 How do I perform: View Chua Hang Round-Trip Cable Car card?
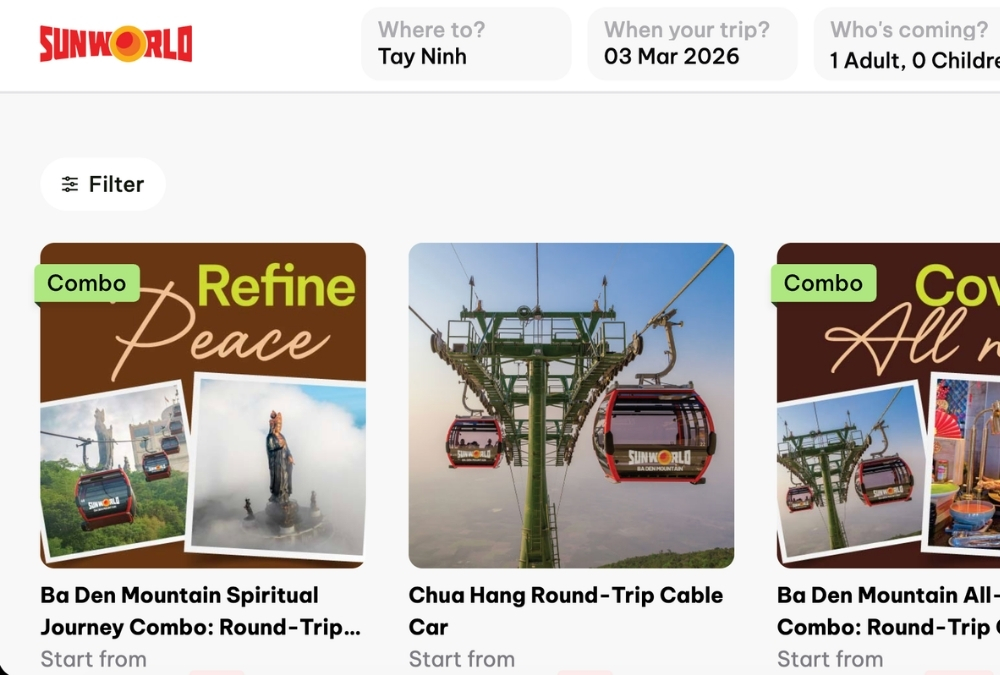[x=571, y=405]
